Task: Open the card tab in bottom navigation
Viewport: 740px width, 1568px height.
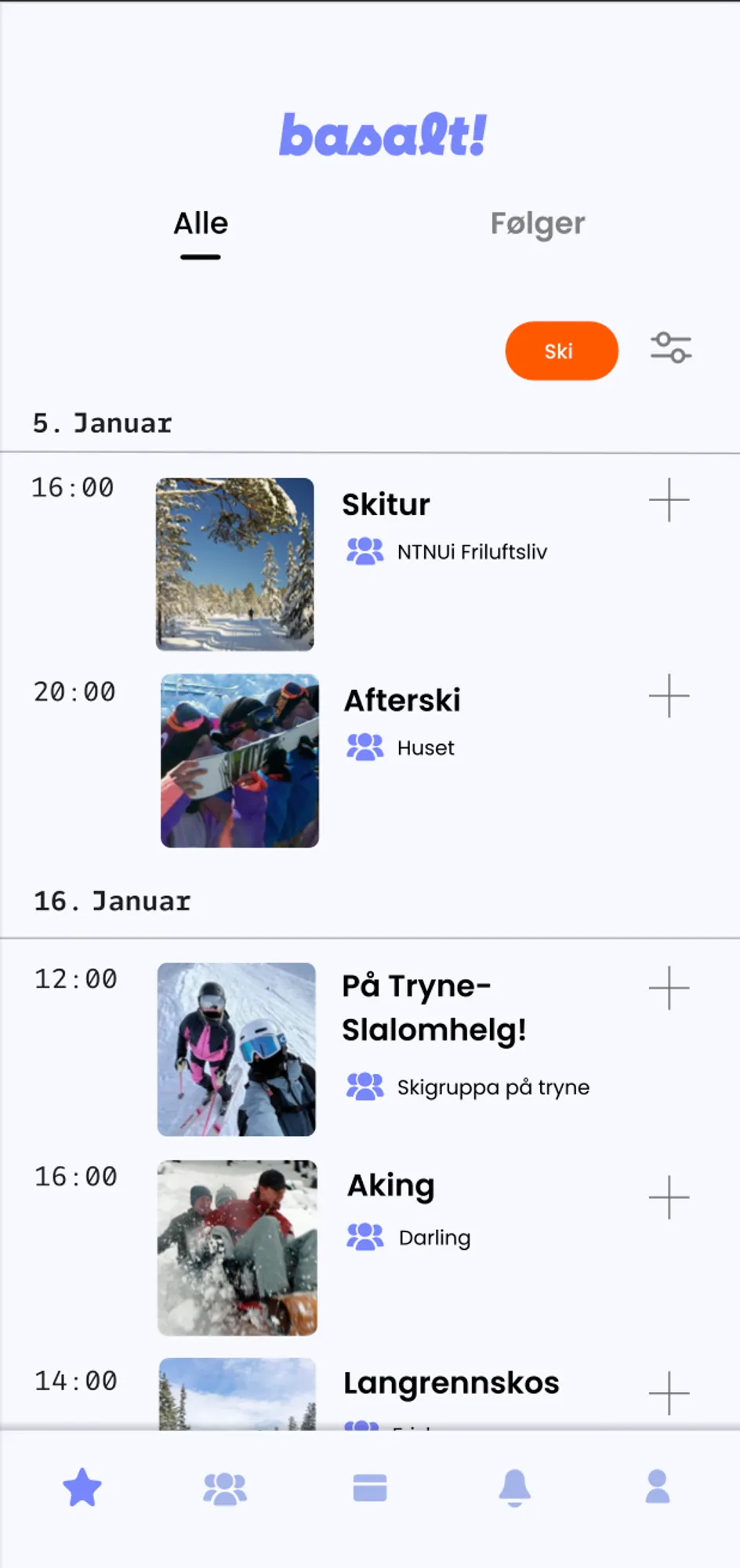Action: click(370, 1487)
